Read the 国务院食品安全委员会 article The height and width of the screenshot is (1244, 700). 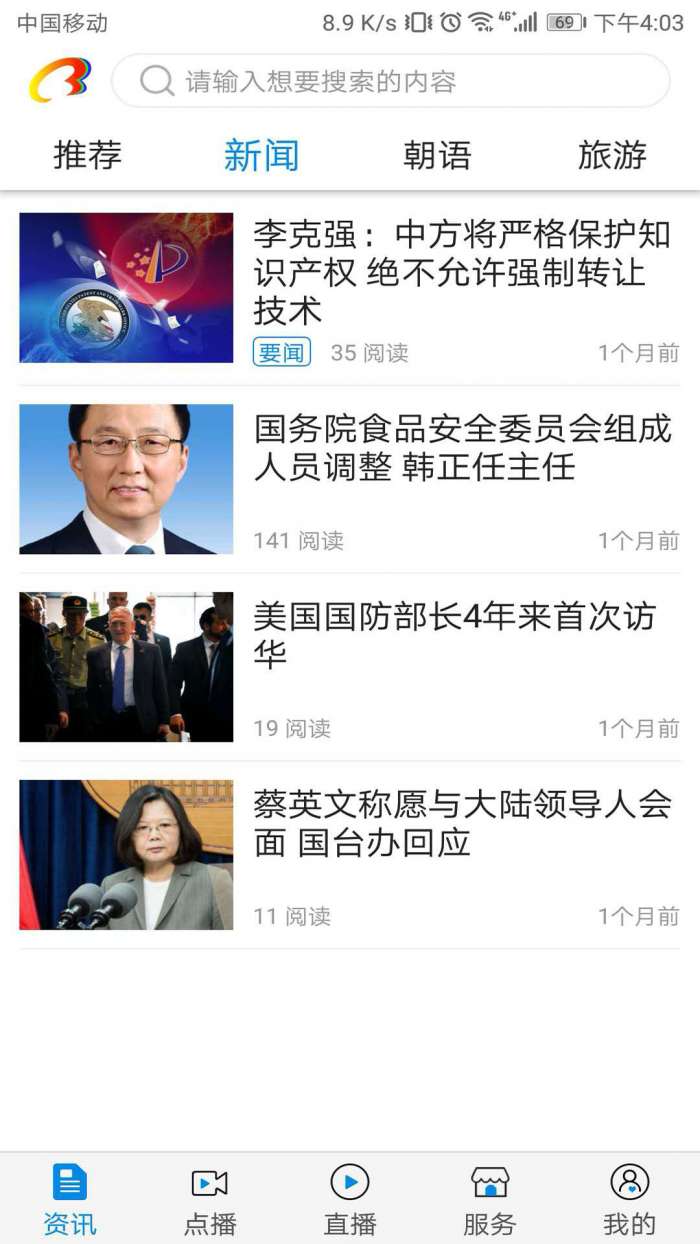(x=461, y=448)
